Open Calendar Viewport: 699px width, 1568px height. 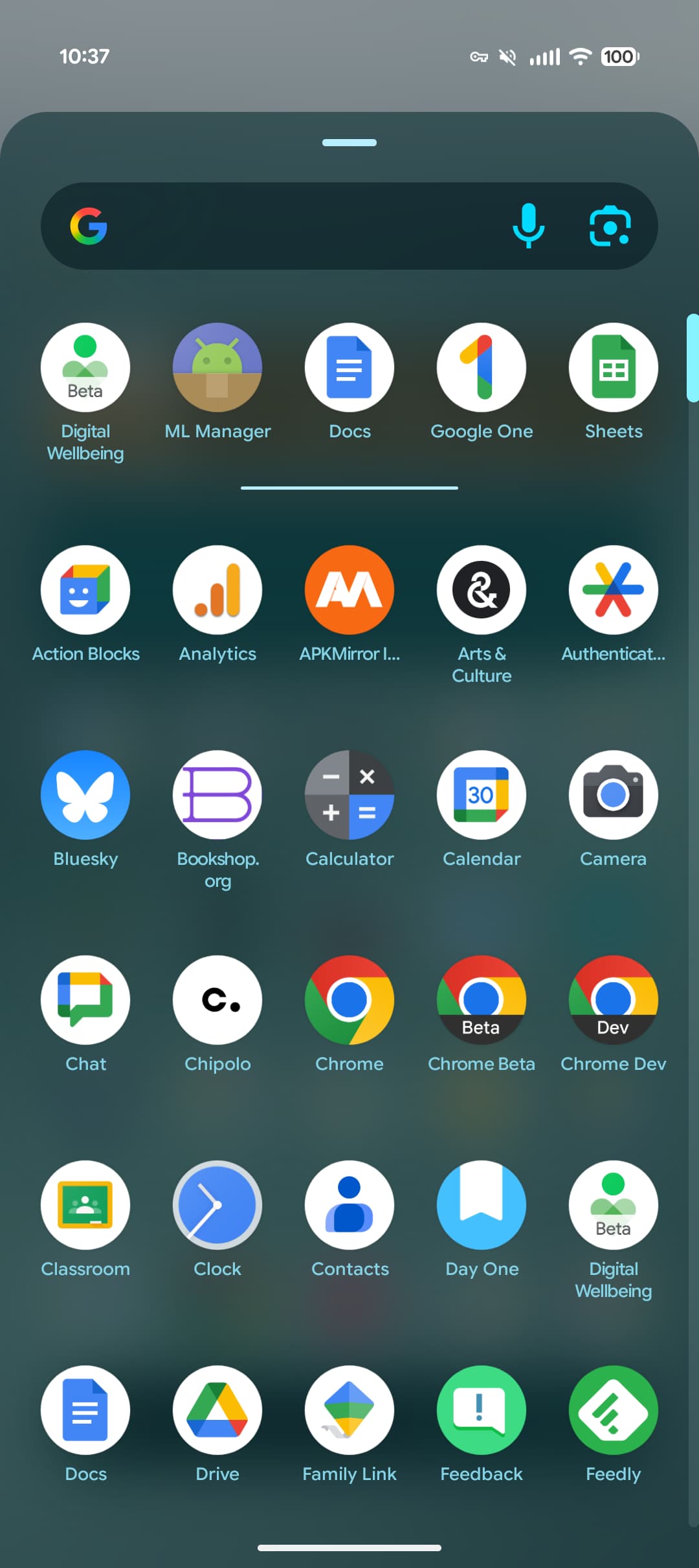click(482, 795)
